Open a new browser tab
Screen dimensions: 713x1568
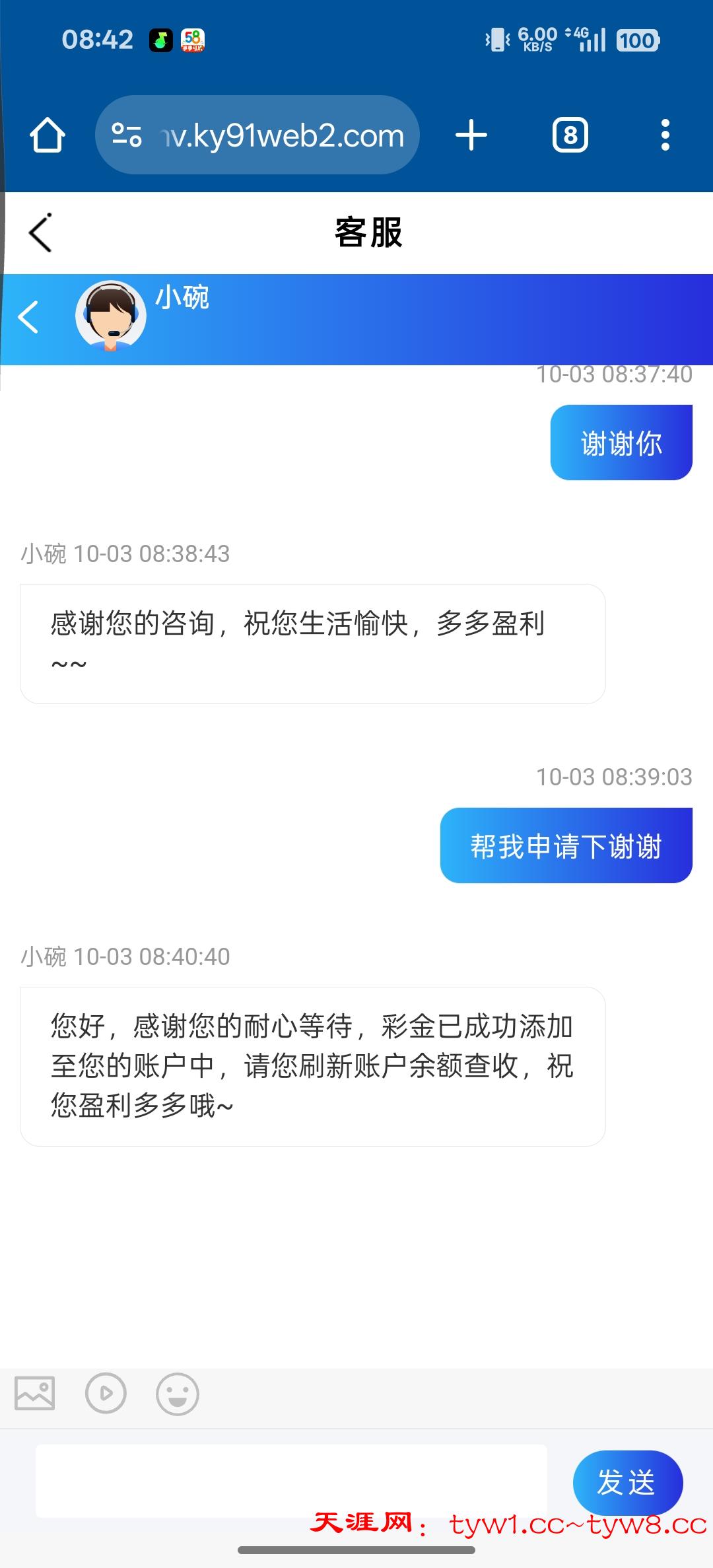coord(471,135)
